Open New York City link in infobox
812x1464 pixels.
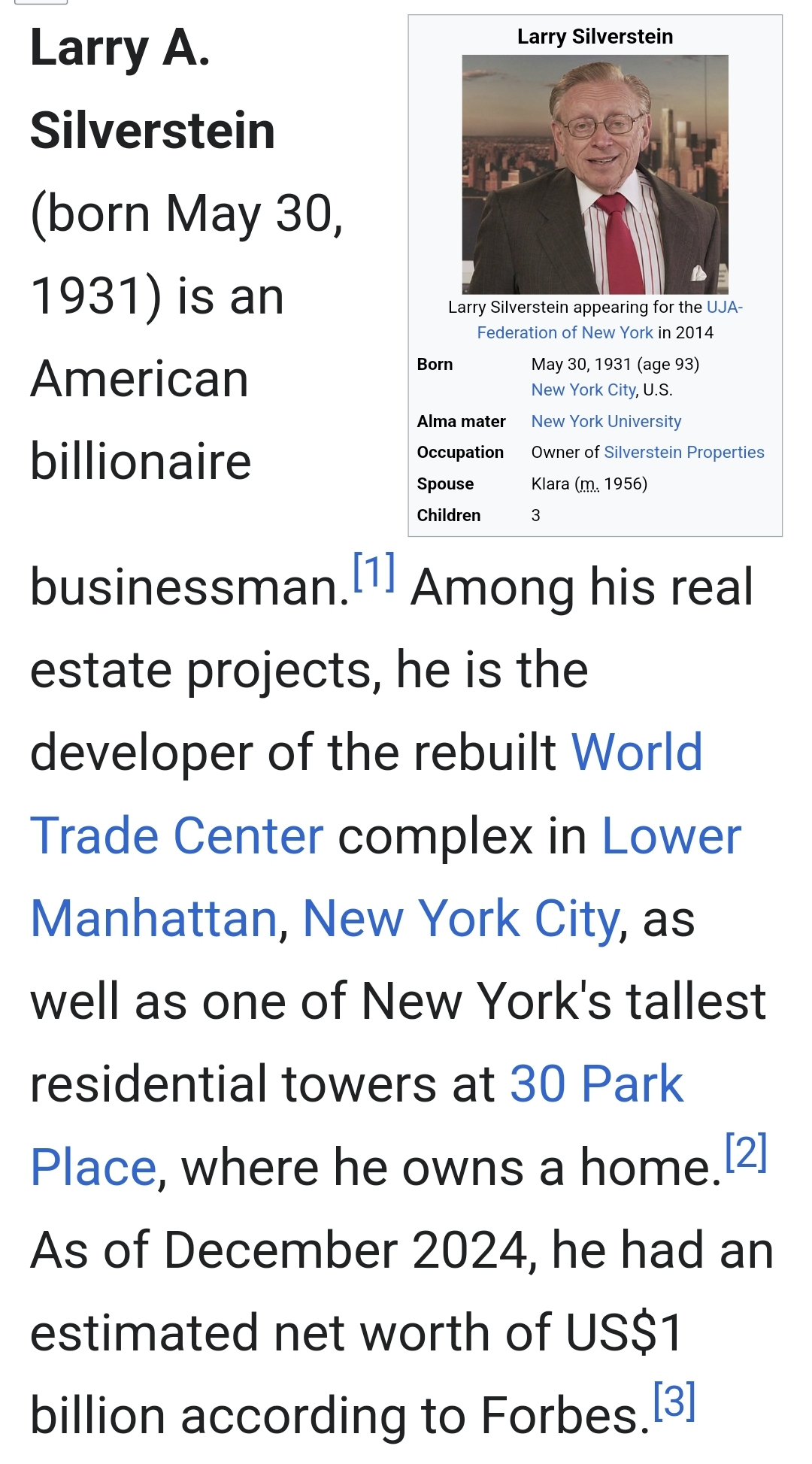pyautogui.click(x=583, y=389)
